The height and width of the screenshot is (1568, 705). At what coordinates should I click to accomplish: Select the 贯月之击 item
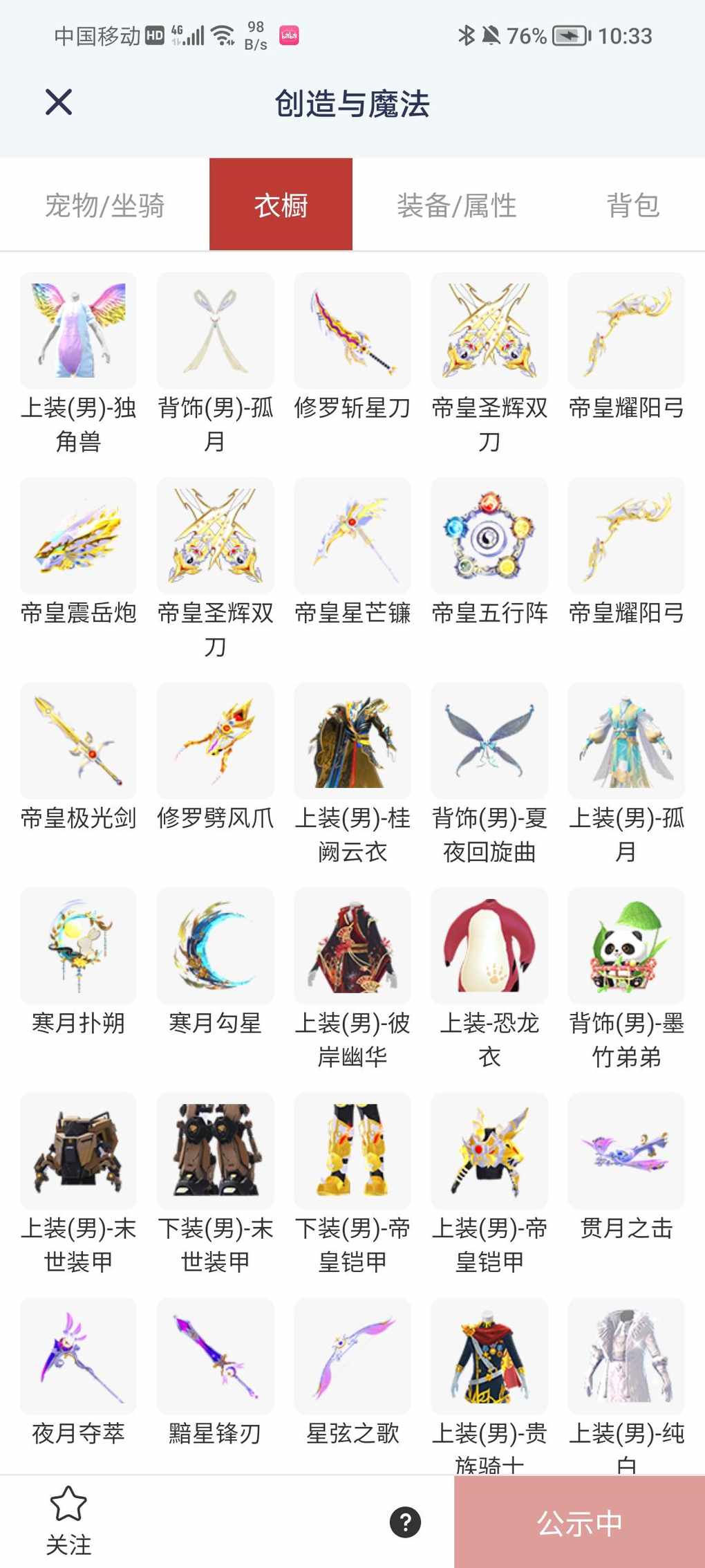(x=626, y=1151)
